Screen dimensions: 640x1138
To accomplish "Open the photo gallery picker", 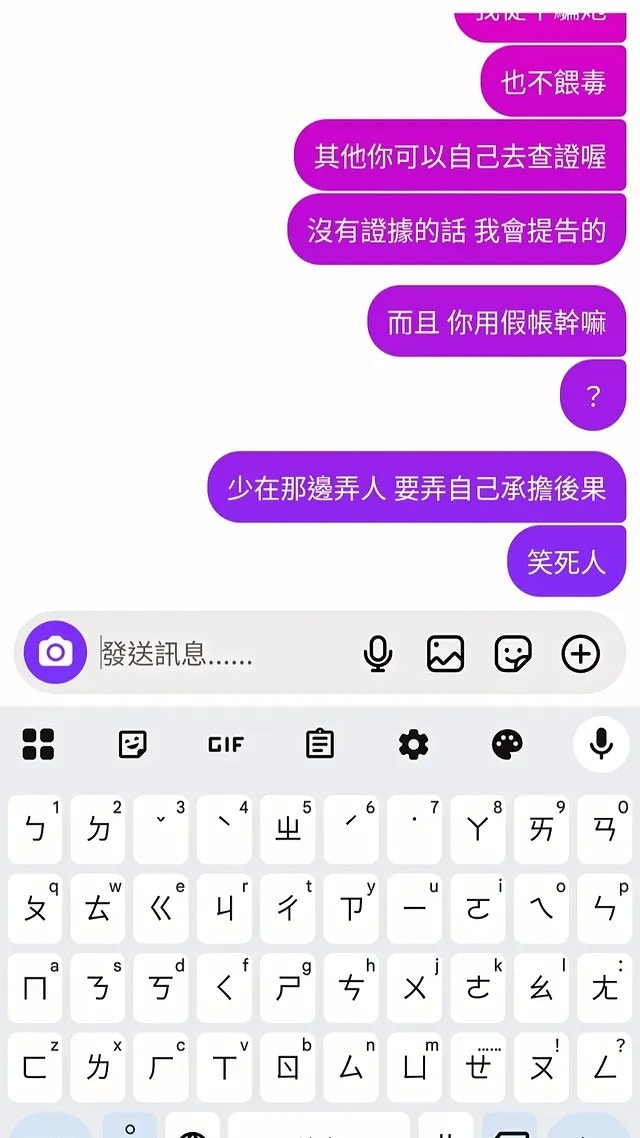I will tap(445, 654).
